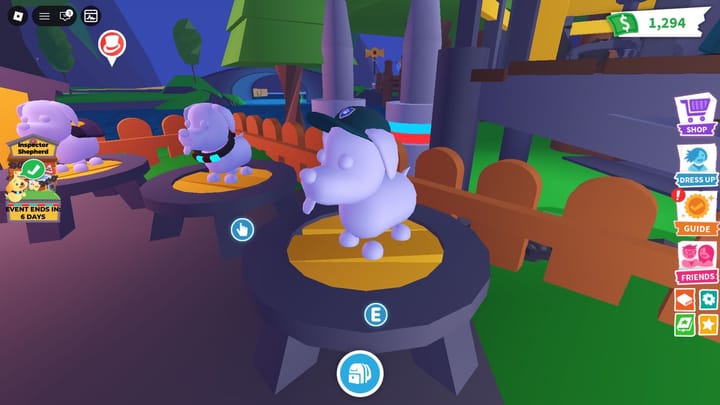The image size is (720, 405).
Task: Open the hamburger list menu
Action: point(44,16)
